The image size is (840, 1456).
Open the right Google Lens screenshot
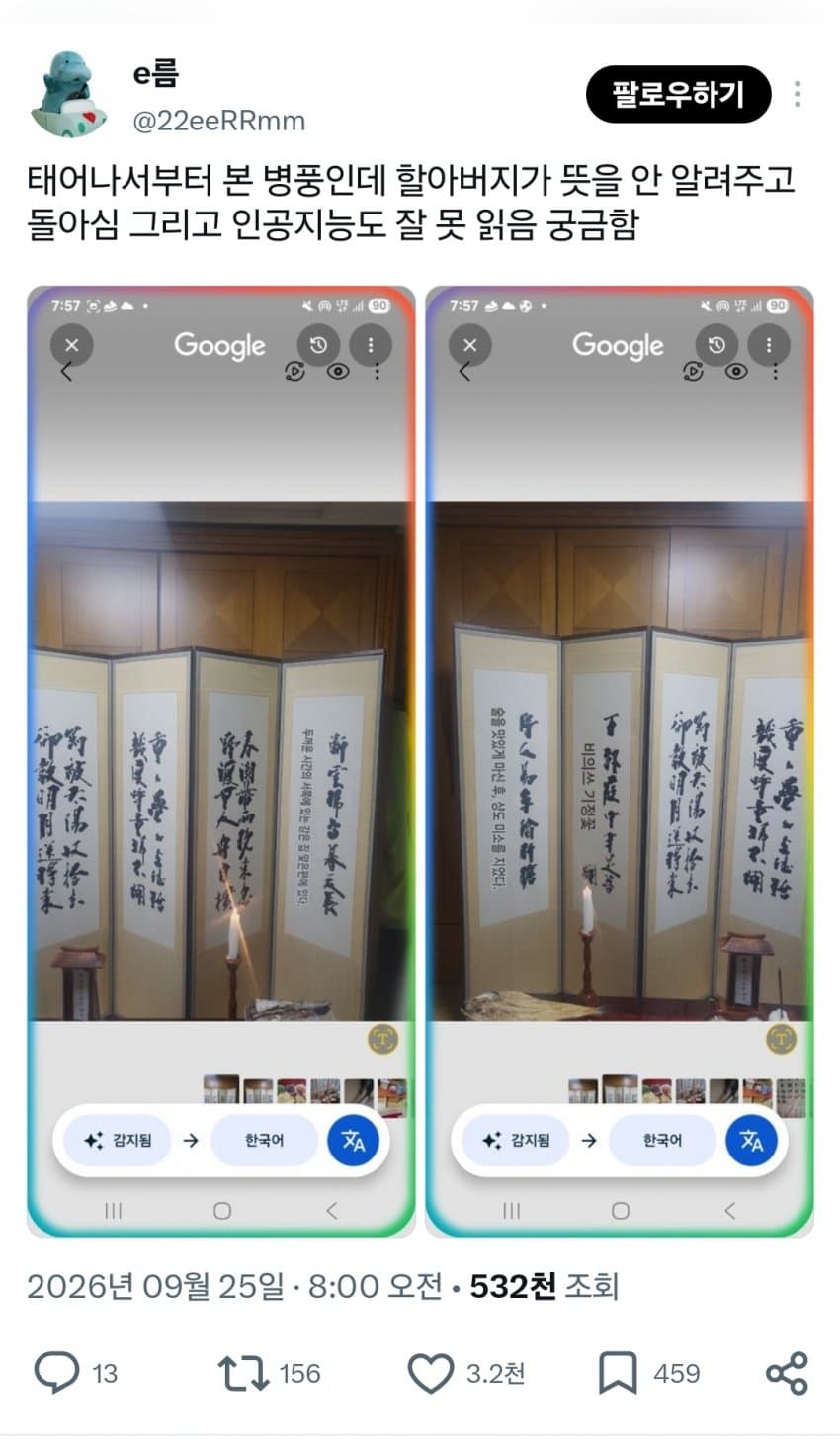pyautogui.click(x=620, y=761)
